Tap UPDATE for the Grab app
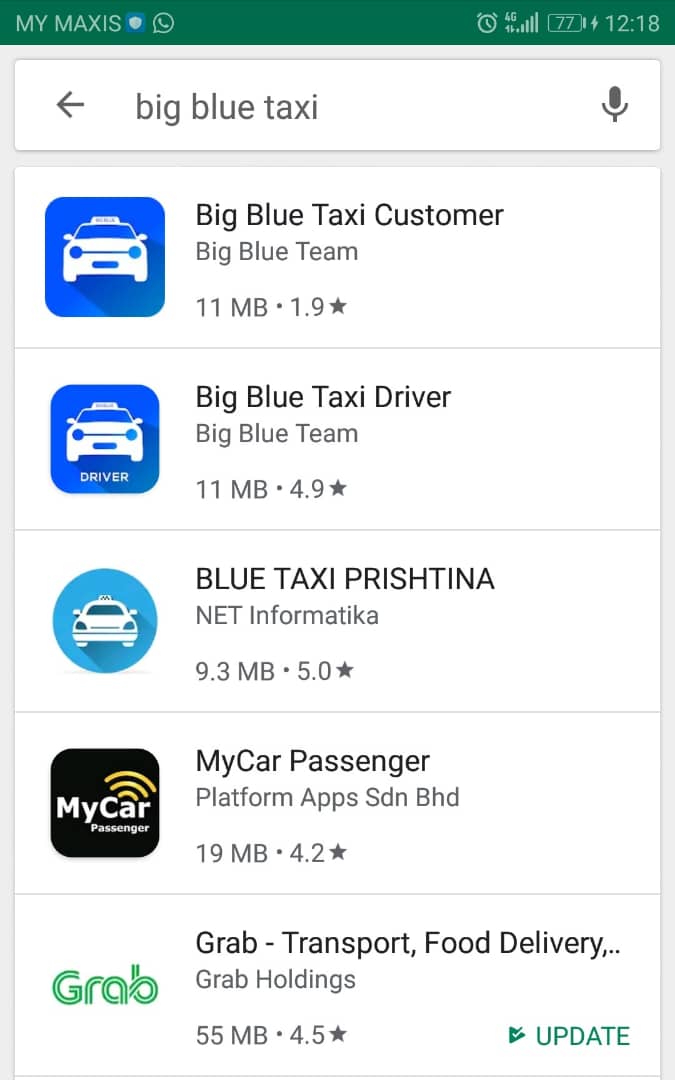This screenshot has width=675, height=1080. (569, 1035)
